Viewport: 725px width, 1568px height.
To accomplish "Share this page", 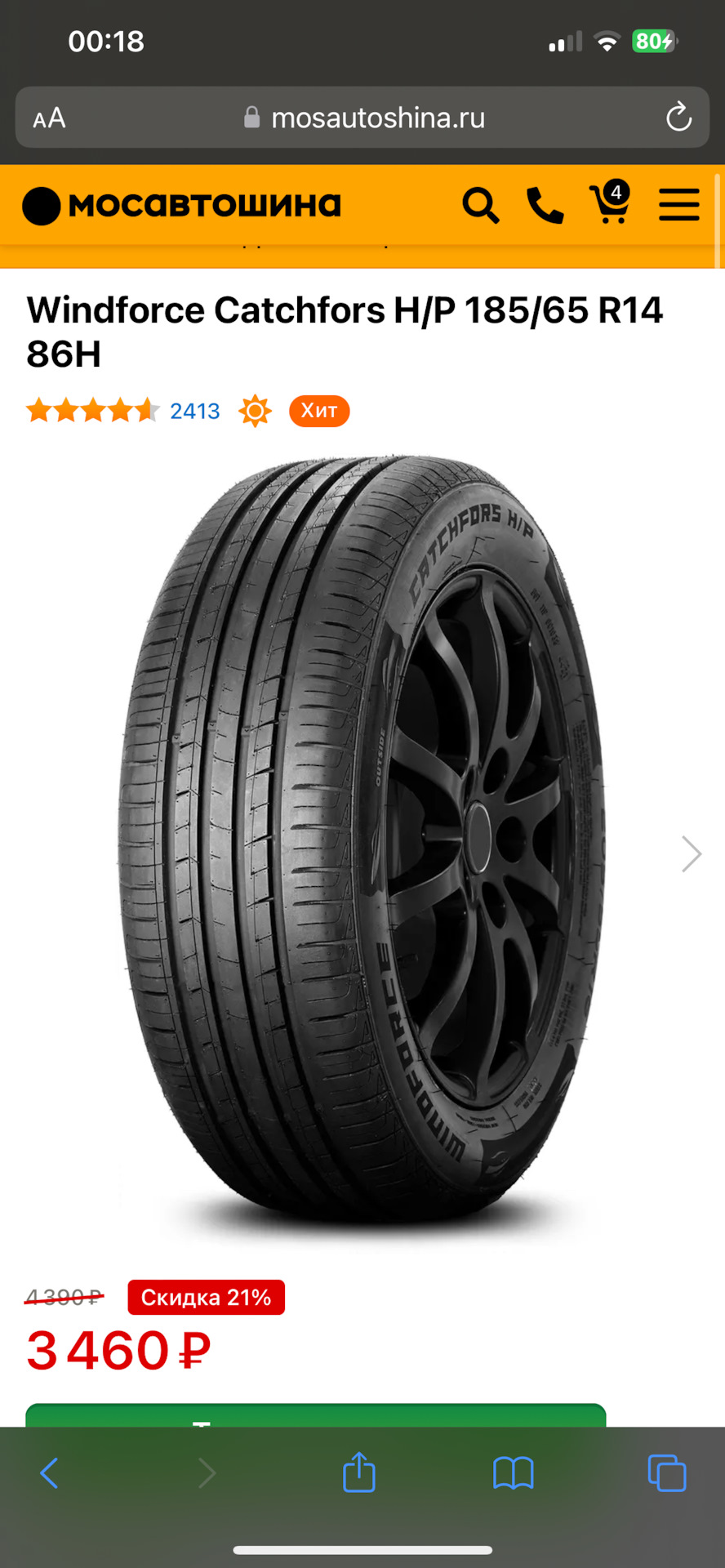I will [358, 1472].
